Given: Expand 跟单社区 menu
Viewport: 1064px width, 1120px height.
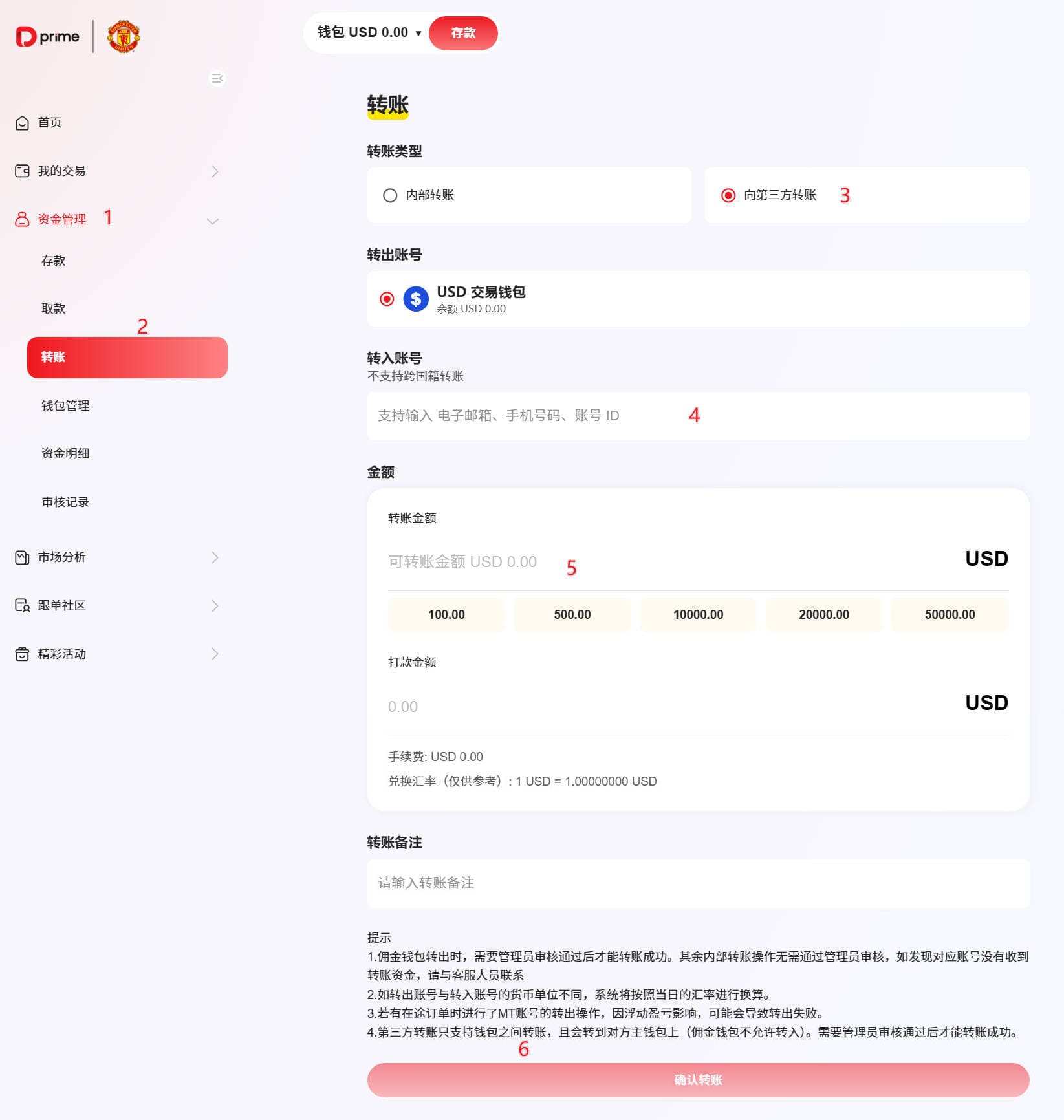Looking at the screenshot, I should 116,606.
